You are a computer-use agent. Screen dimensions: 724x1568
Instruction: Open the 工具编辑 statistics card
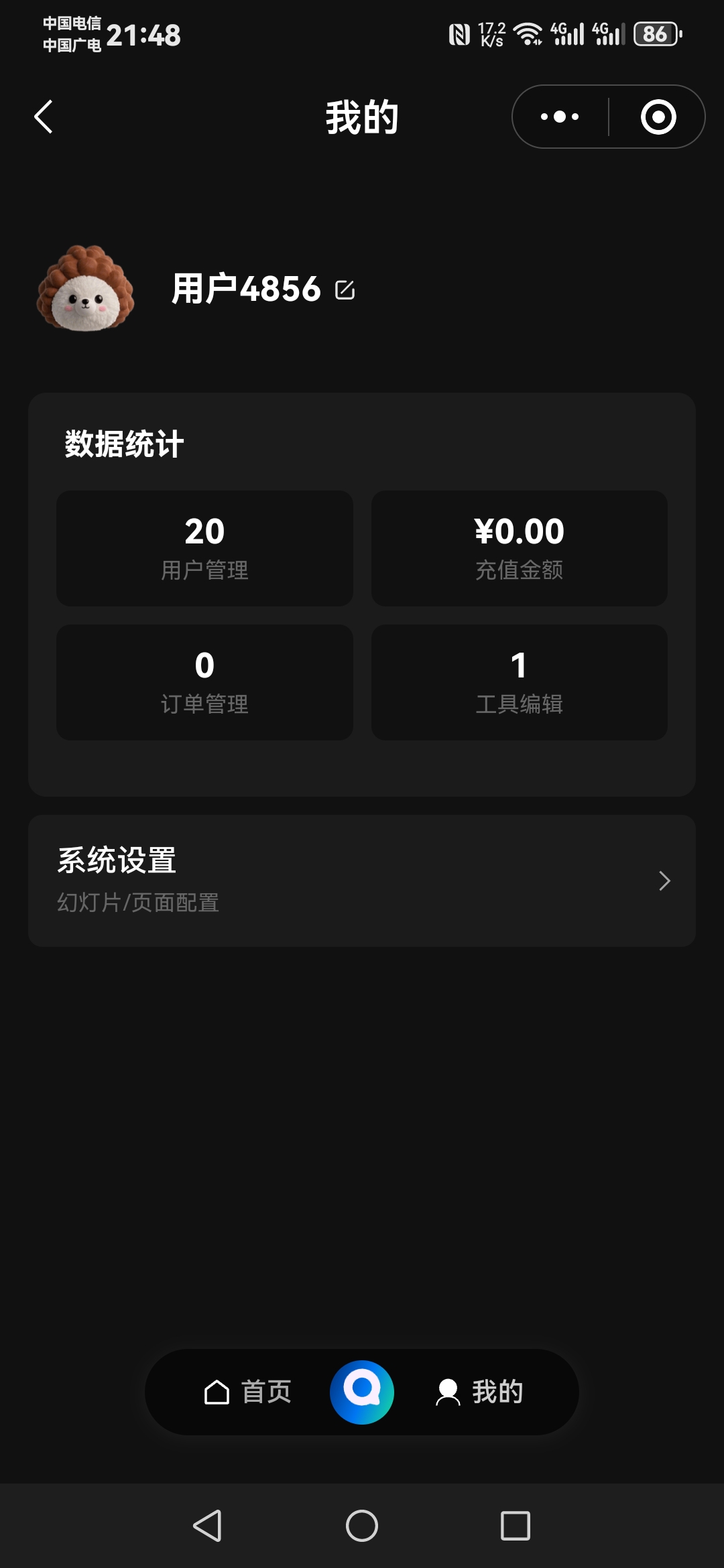click(x=520, y=681)
